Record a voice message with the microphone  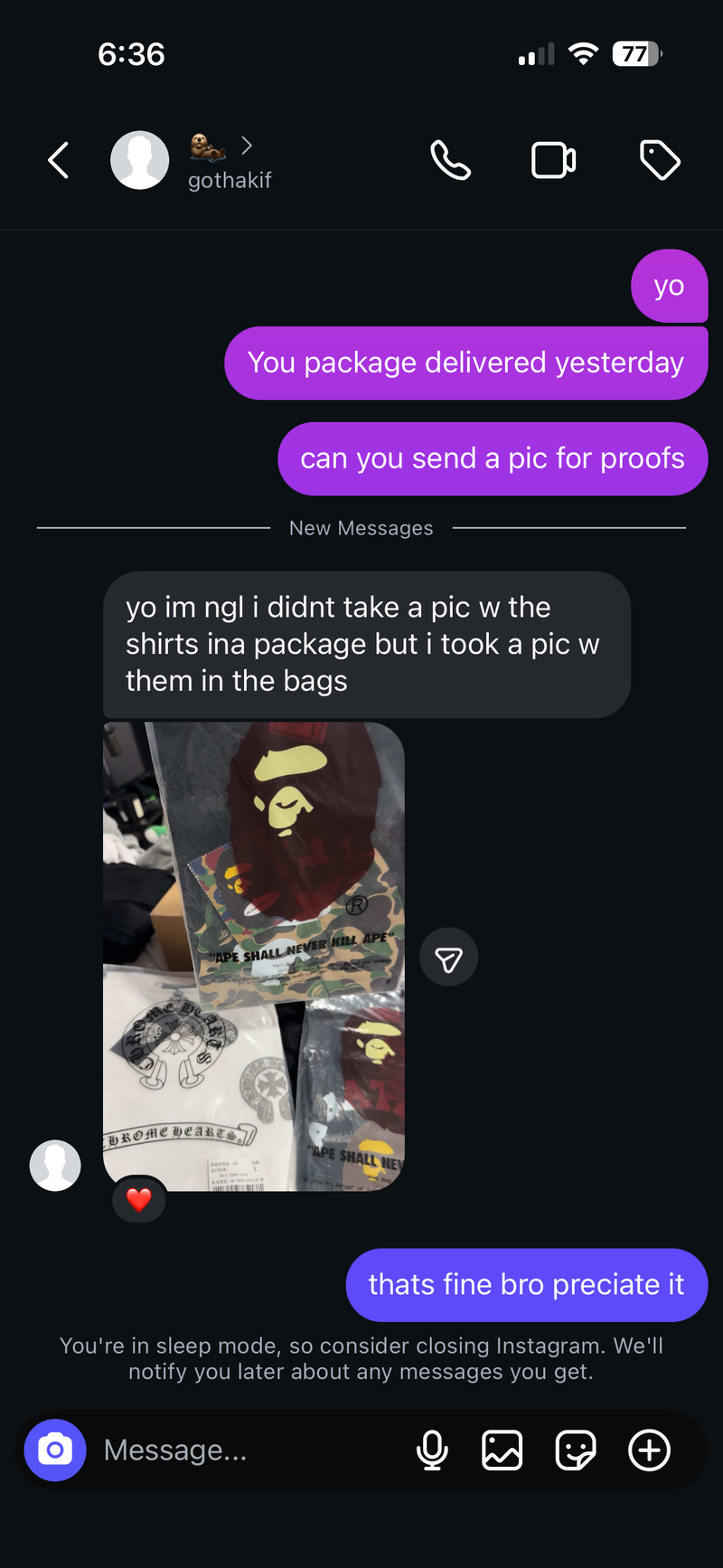(x=432, y=1450)
